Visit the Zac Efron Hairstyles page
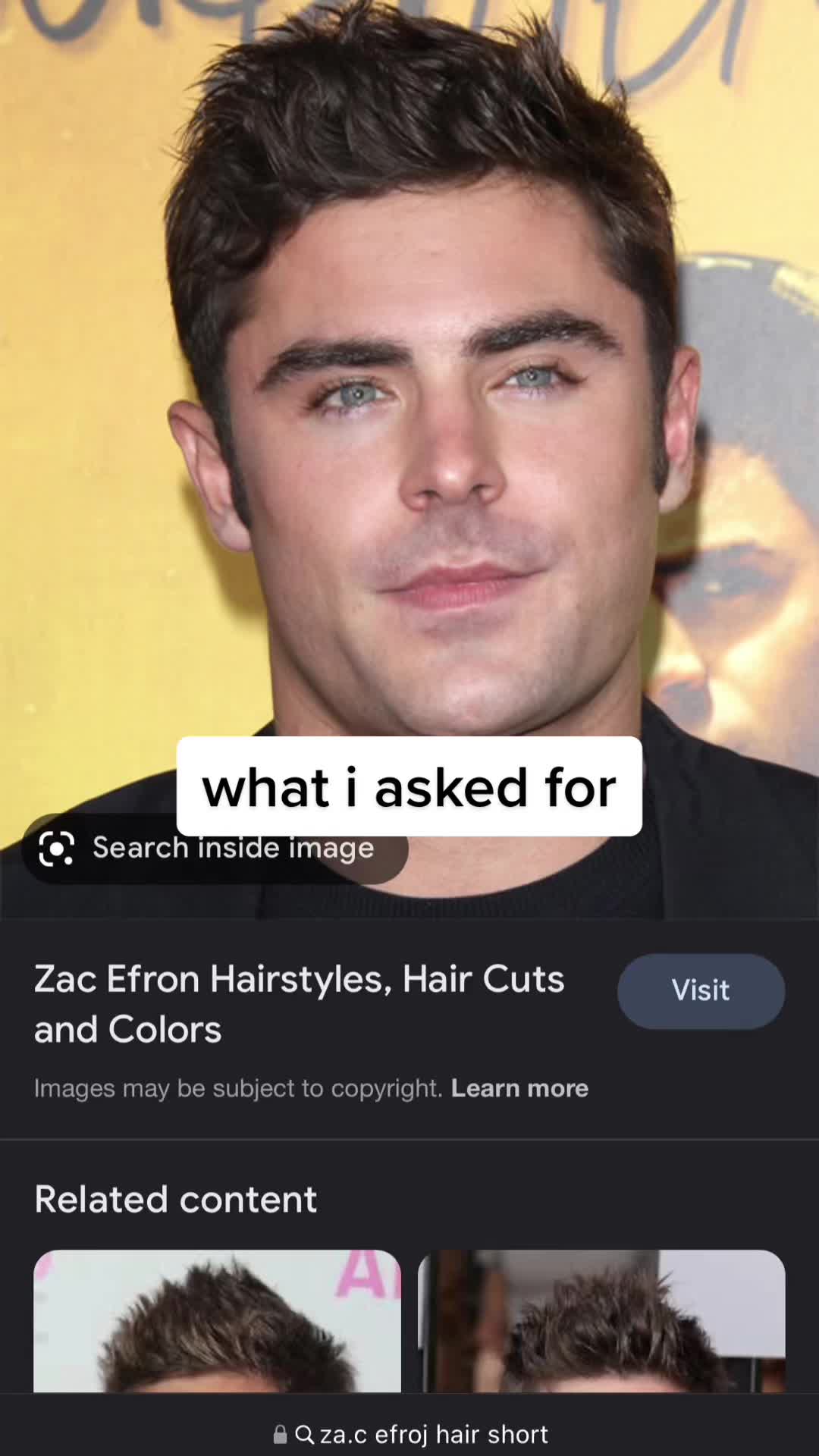This screenshot has width=819, height=1456. [x=700, y=990]
